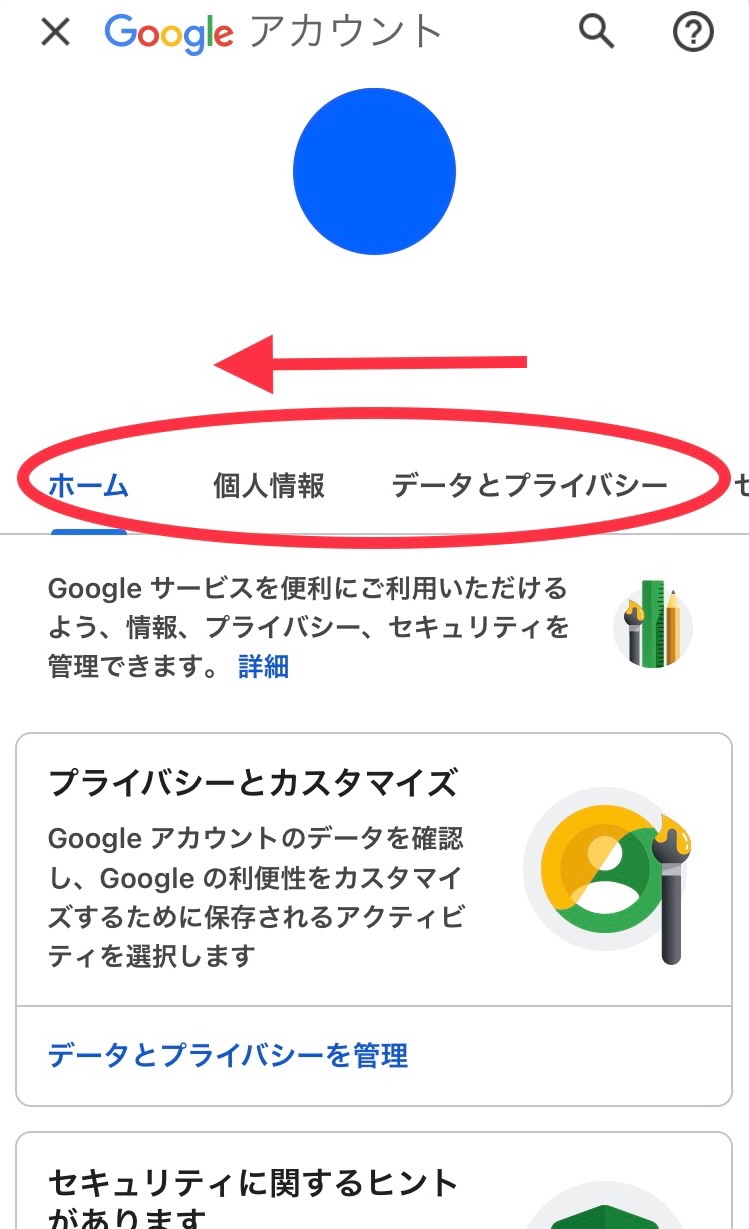Open the help icon
The height and width of the screenshot is (1229, 749).
[x=693, y=33]
